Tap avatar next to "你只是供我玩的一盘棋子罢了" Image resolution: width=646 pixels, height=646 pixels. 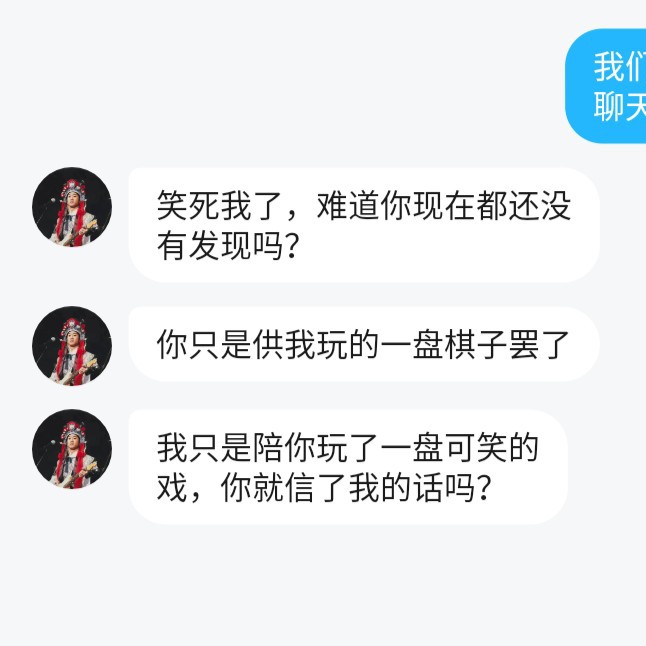(x=72, y=346)
